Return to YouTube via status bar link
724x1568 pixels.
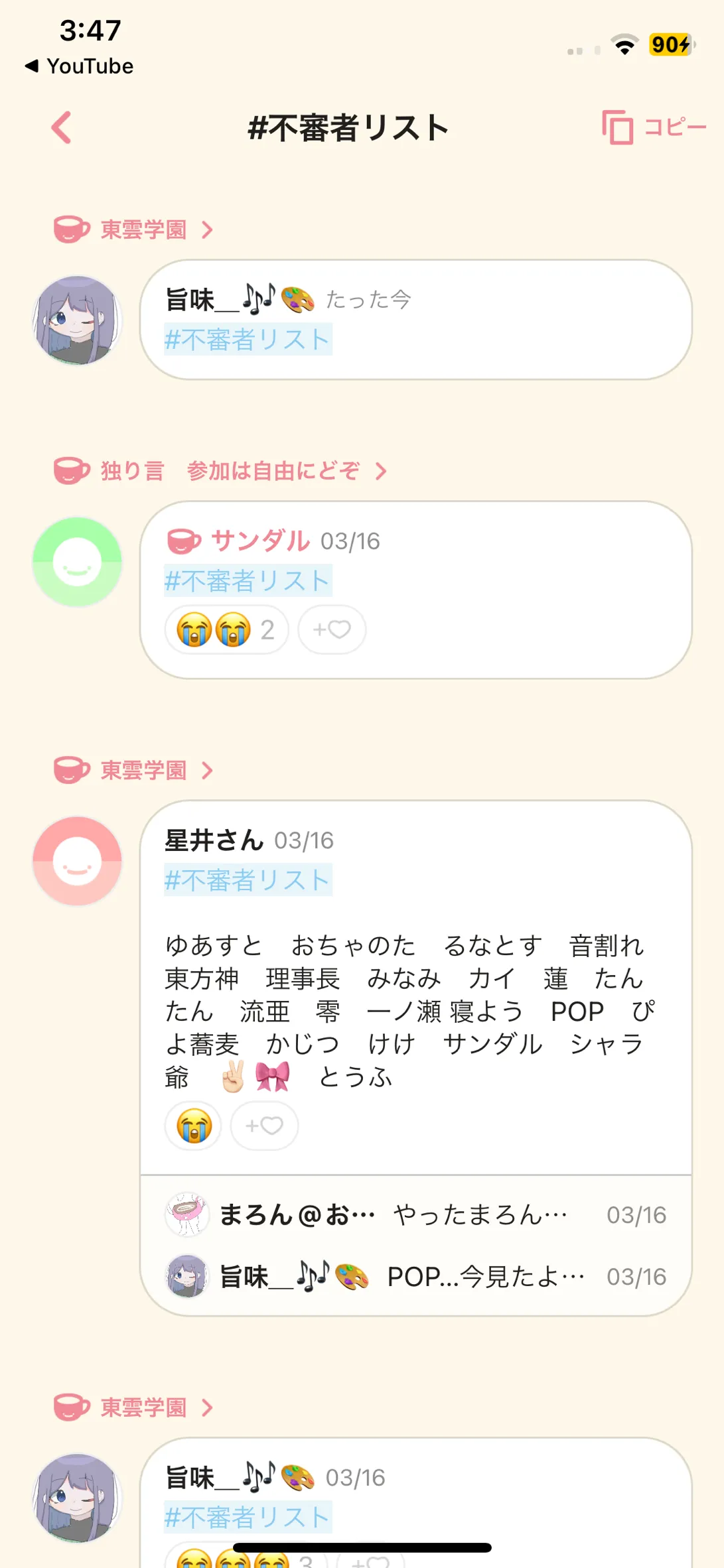coord(80,66)
